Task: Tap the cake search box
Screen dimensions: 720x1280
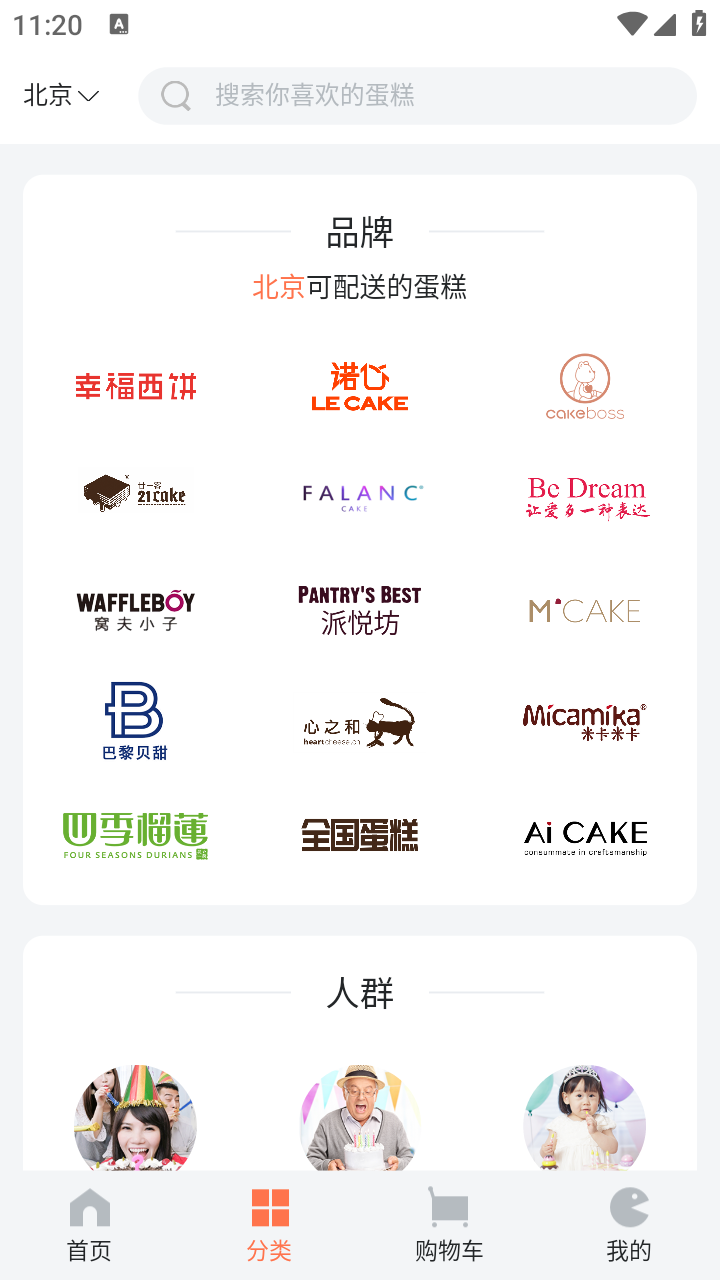Action: pyautogui.click(x=417, y=96)
